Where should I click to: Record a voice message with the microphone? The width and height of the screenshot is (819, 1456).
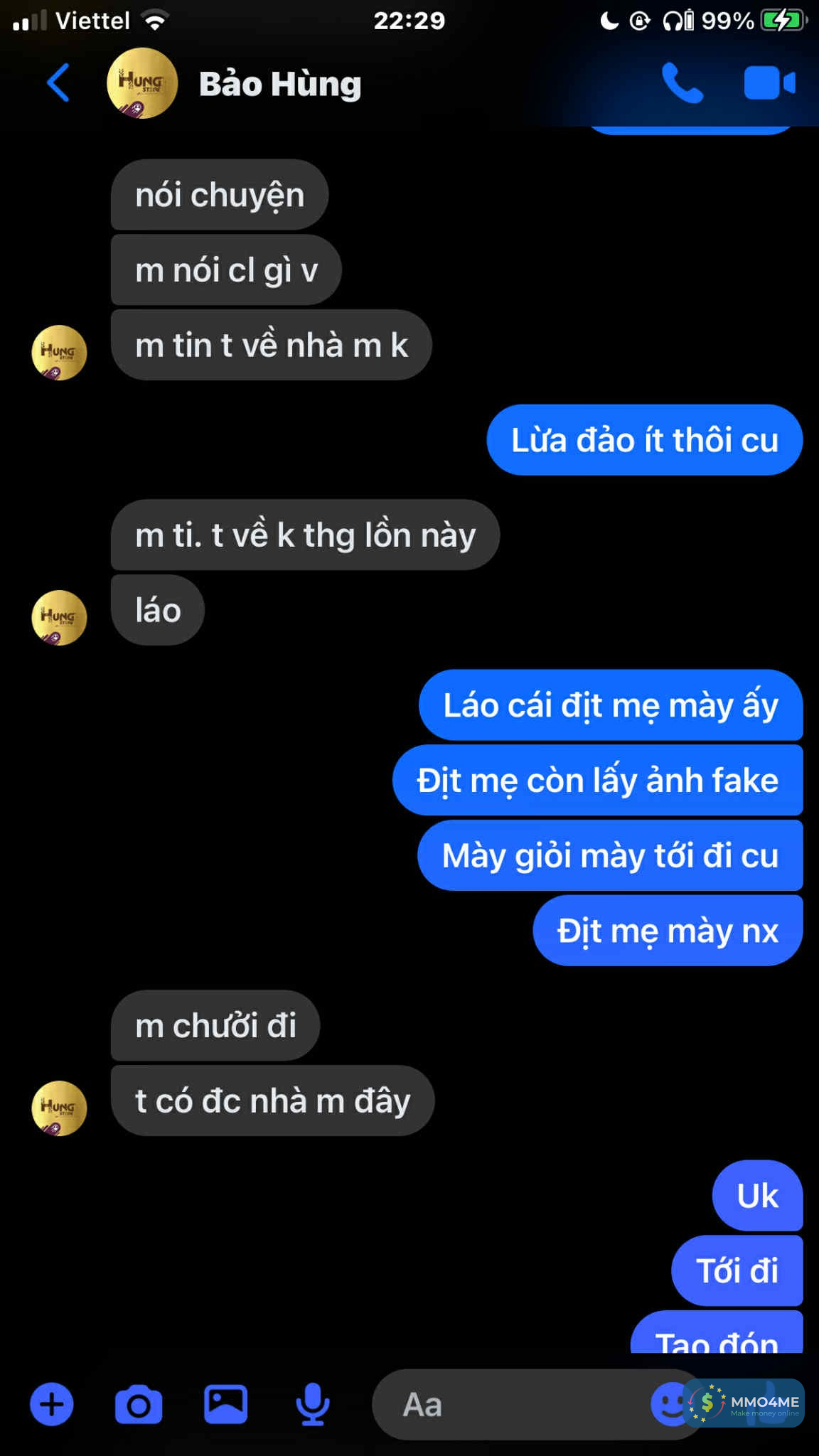(x=312, y=1404)
